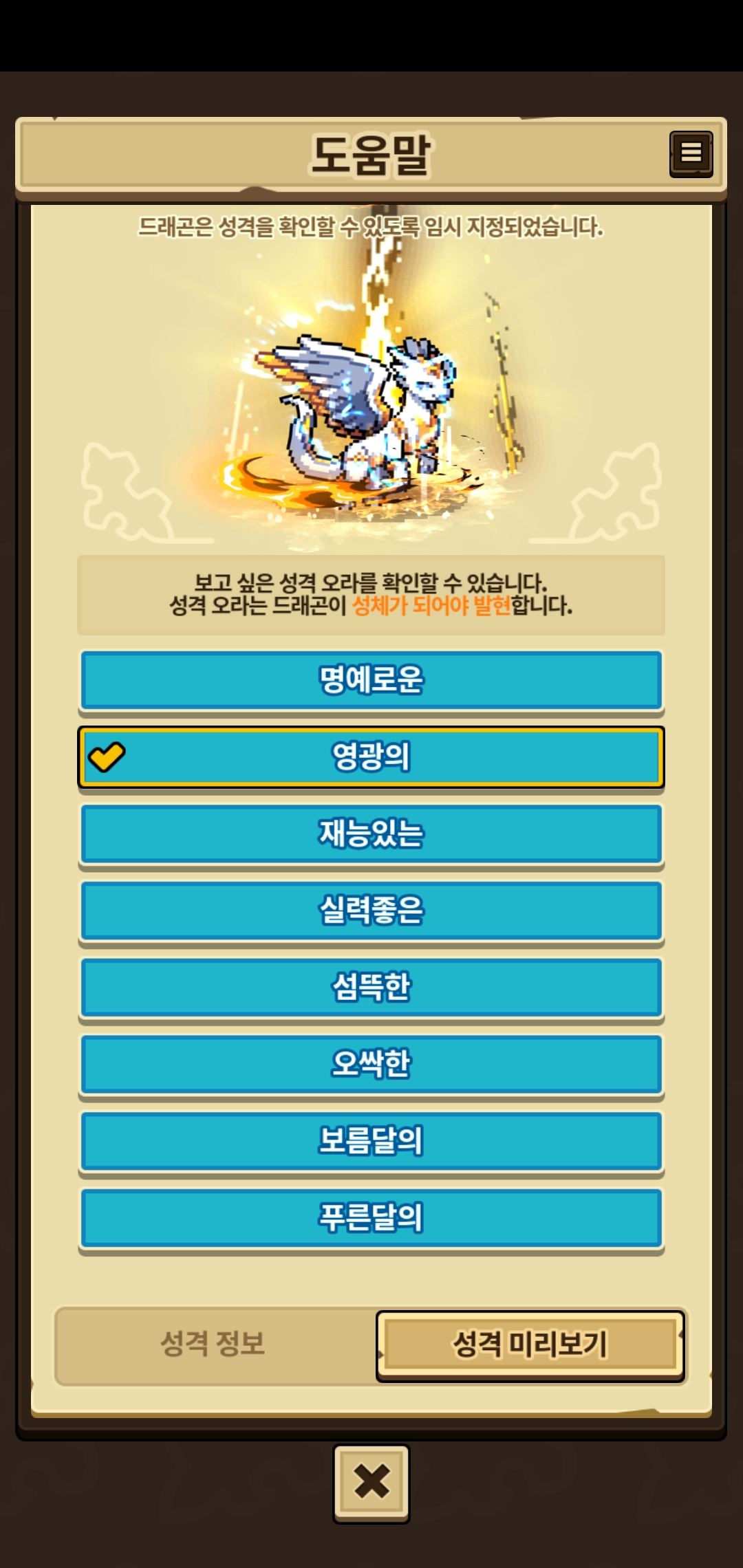Viewport: 743px width, 1568px height.
Task: Preview the 재능있는 personality aura
Action: (x=371, y=834)
